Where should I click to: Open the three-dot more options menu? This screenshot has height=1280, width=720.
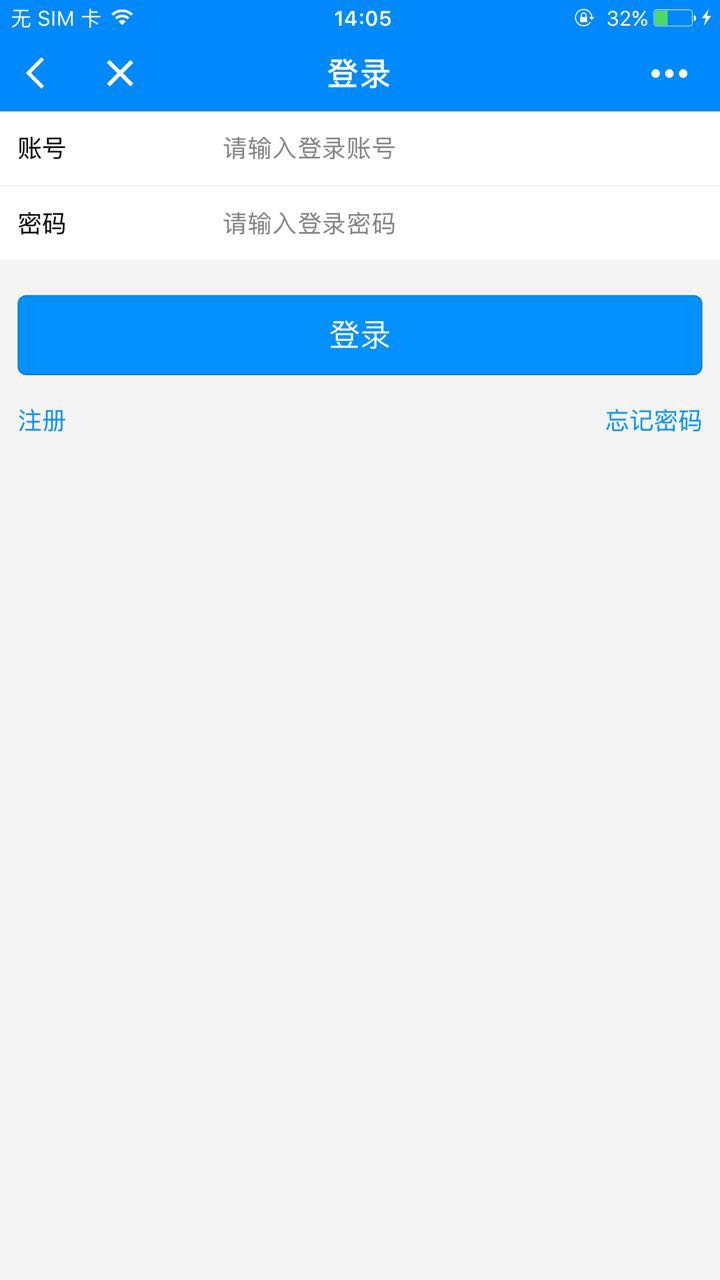click(669, 73)
